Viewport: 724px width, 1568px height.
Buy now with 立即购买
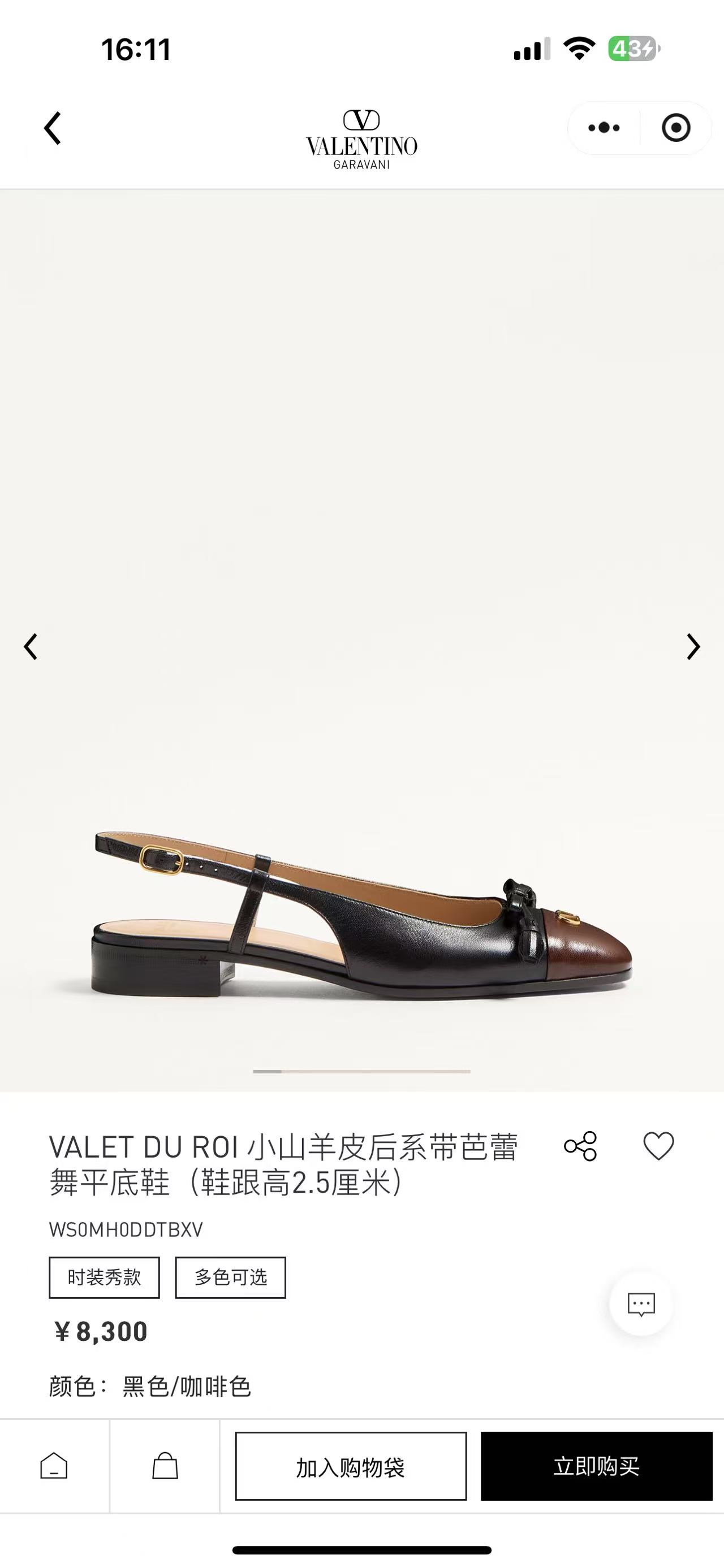point(596,1466)
